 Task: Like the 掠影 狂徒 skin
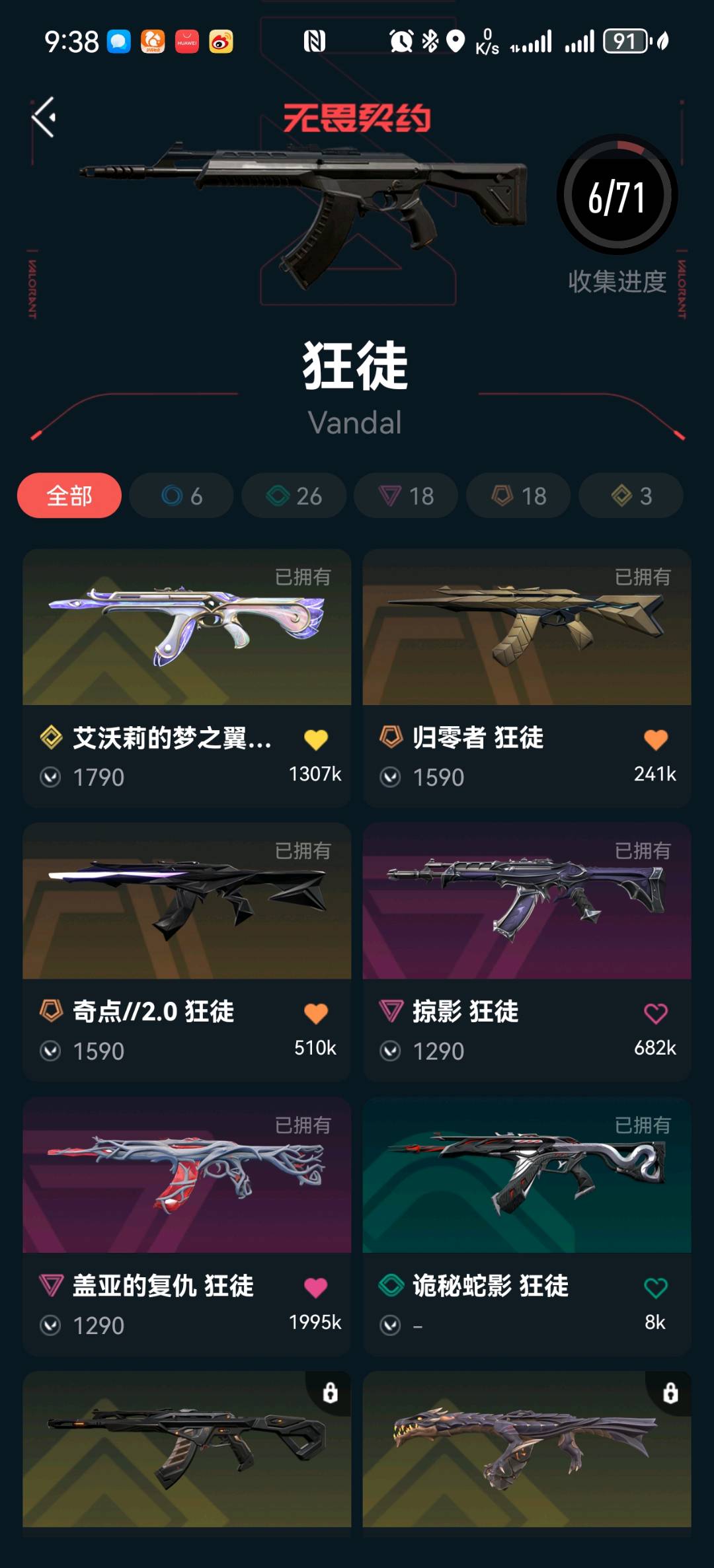tap(656, 1013)
